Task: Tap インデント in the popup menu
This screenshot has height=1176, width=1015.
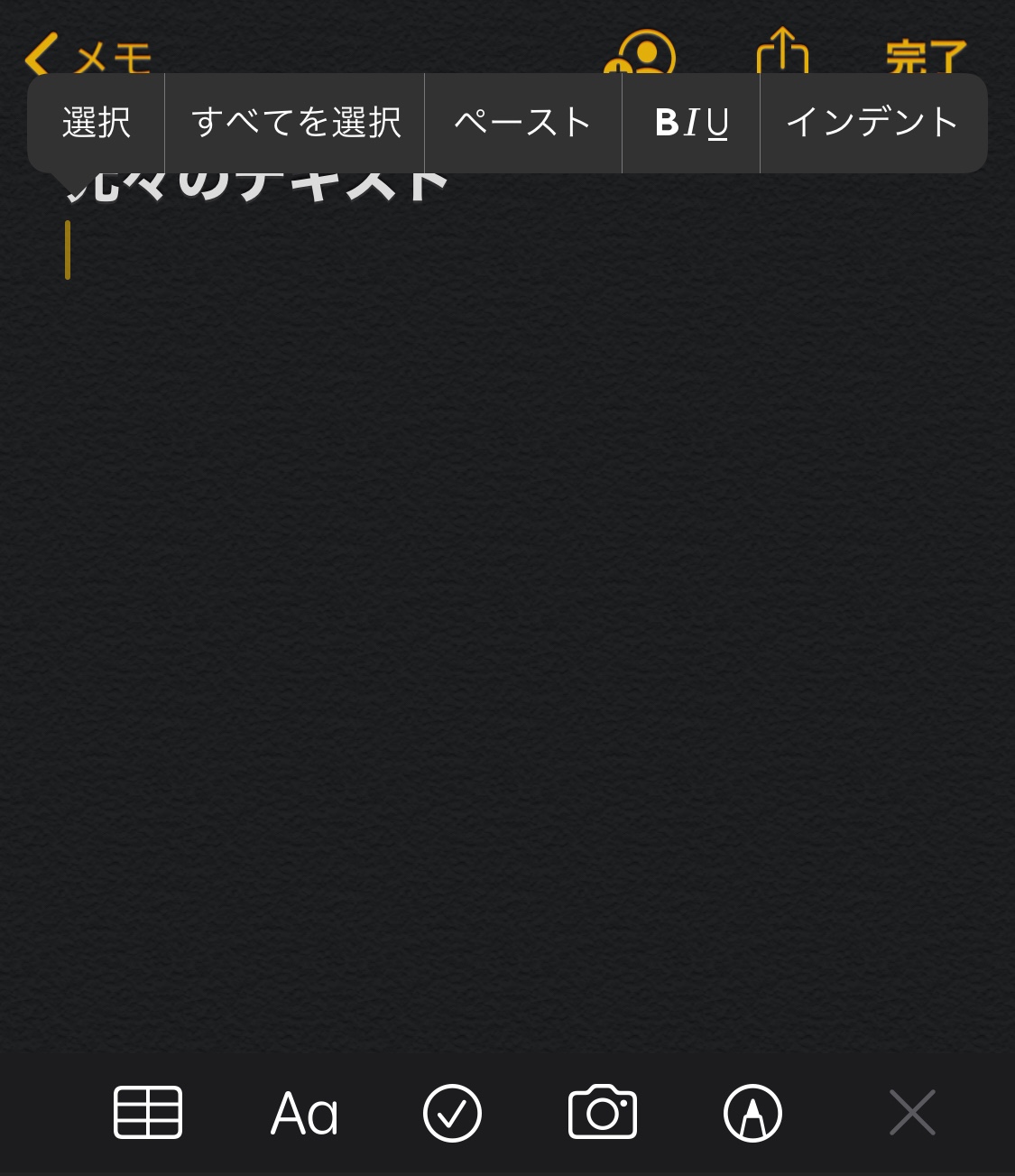Action: (x=872, y=123)
